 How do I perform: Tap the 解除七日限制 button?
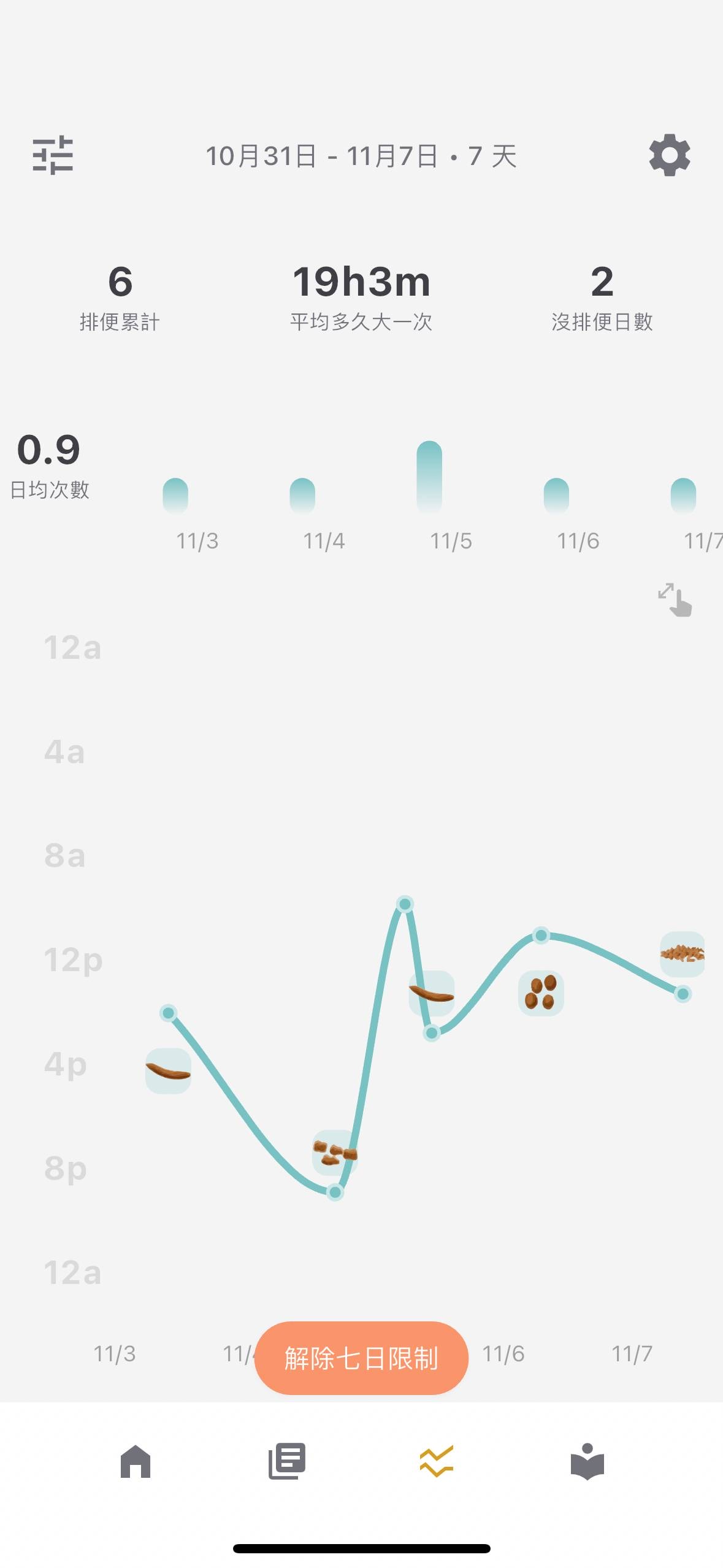pyautogui.click(x=361, y=1358)
